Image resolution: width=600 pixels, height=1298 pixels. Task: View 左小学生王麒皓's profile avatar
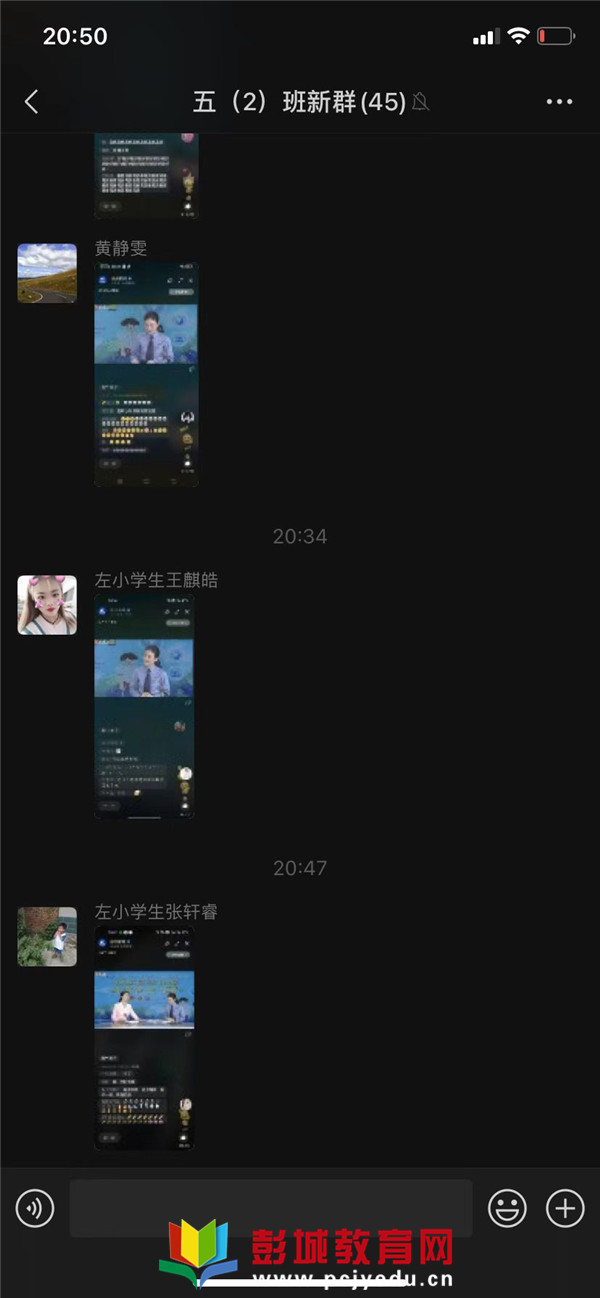[x=47, y=605]
